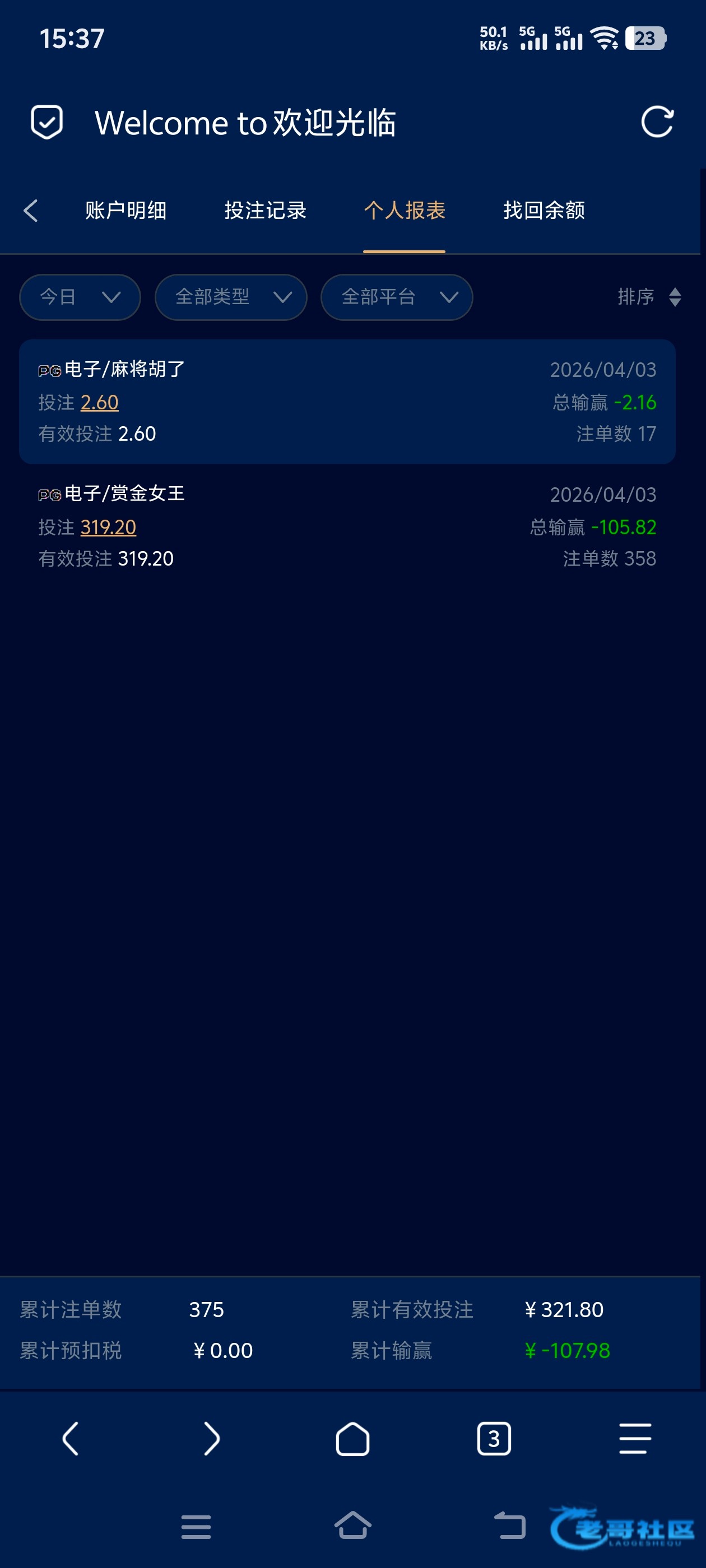Select the 个人报表 tab
Screen dimensions: 706x1568
pos(404,211)
